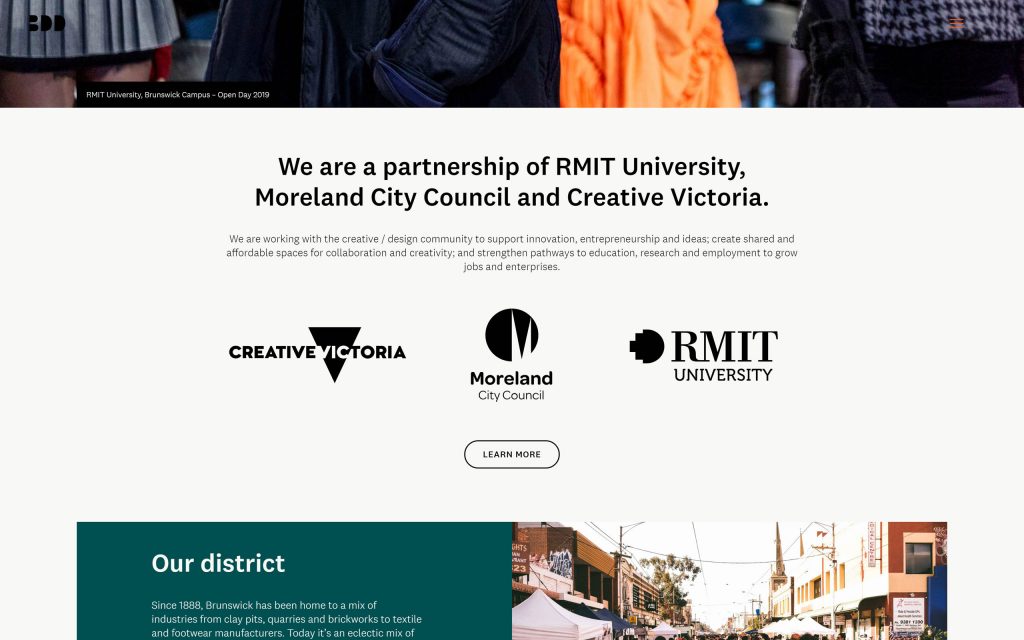Go to the BDD site logo home
The width and height of the screenshot is (1024, 640).
(x=46, y=23)
